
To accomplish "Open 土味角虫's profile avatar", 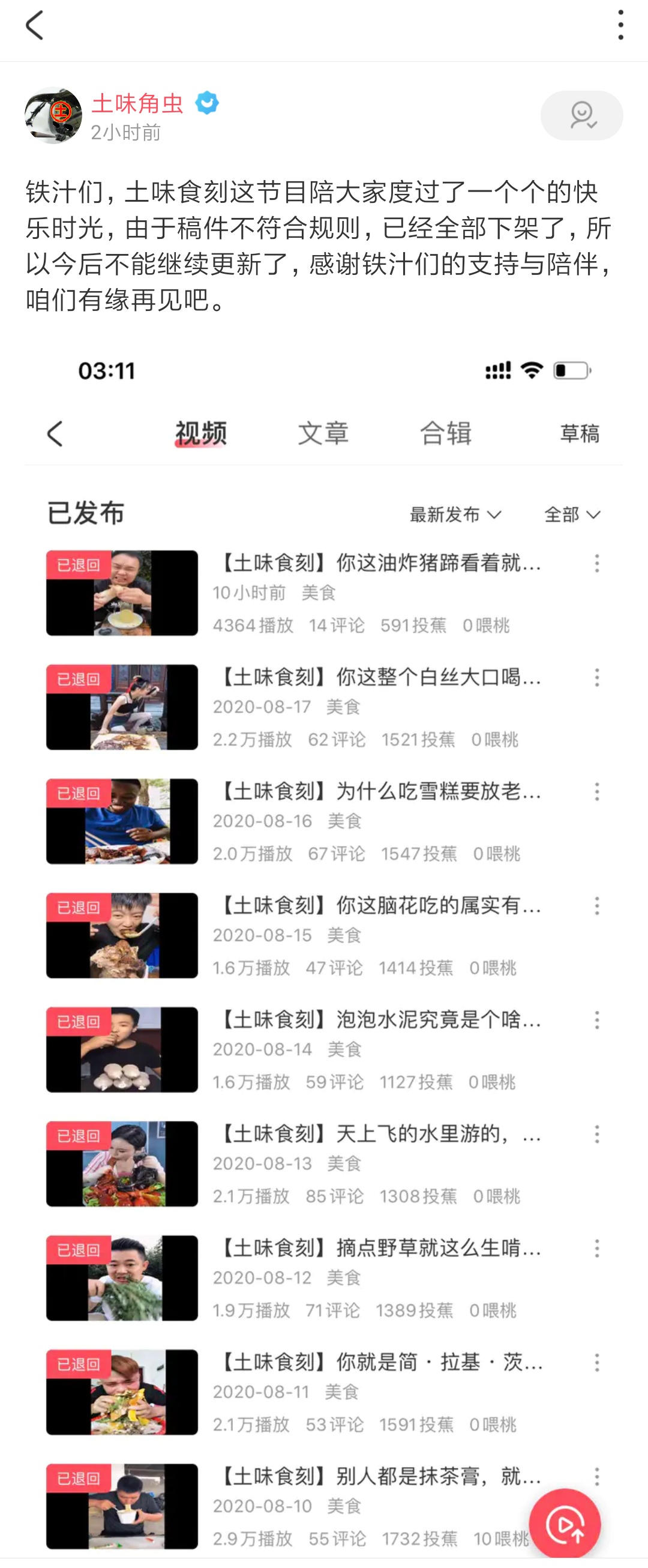I will coord(53,115).
